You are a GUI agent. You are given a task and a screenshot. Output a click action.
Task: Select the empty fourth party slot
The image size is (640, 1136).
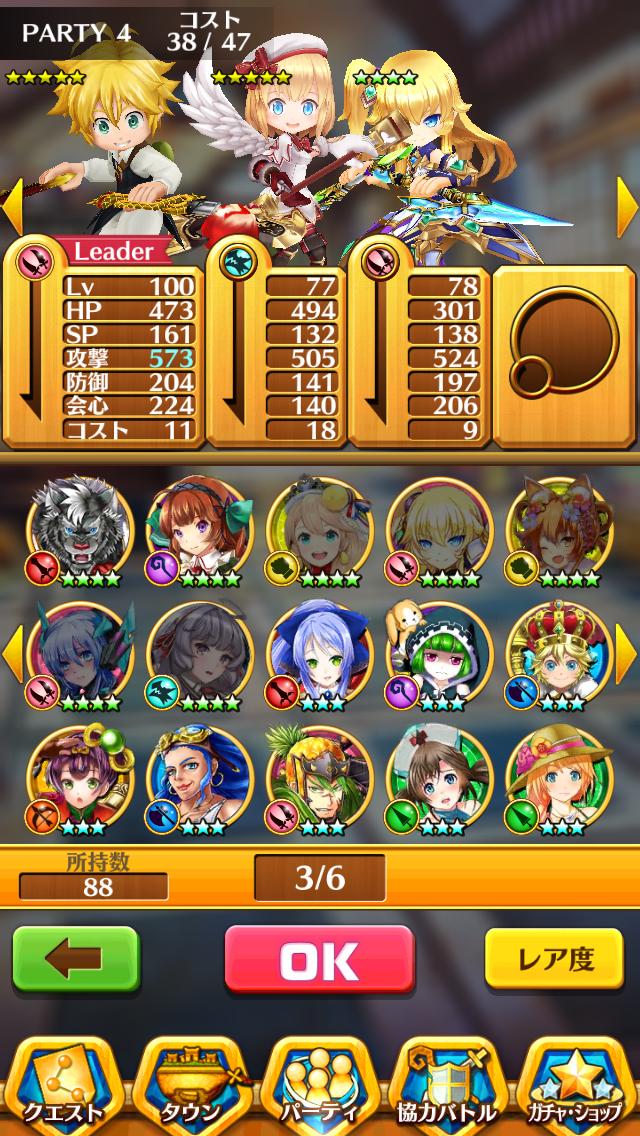click(564, 356)
